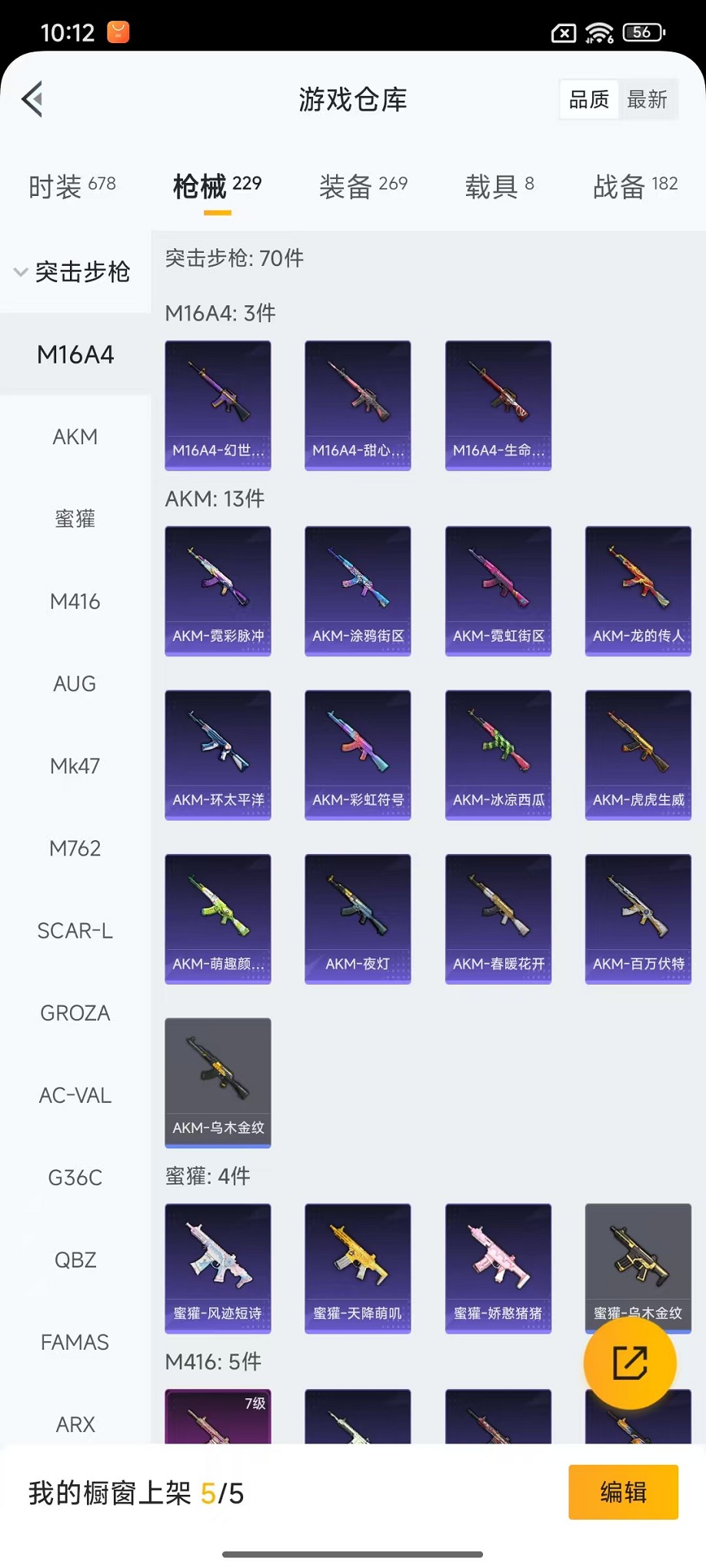Jump to SCAR-L in the sidebar
This screenshot has width=706, height=1568.
75,930
